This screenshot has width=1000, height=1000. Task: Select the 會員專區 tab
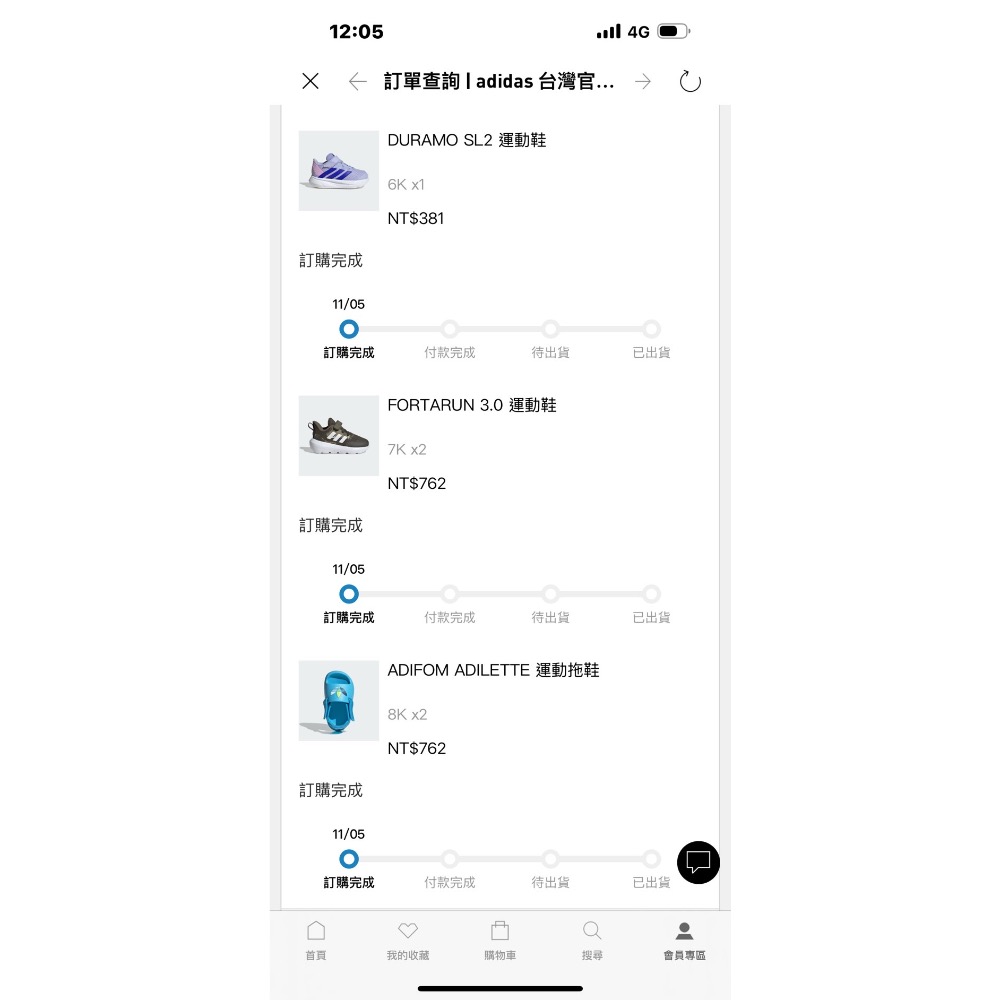[x=684, y=941]
